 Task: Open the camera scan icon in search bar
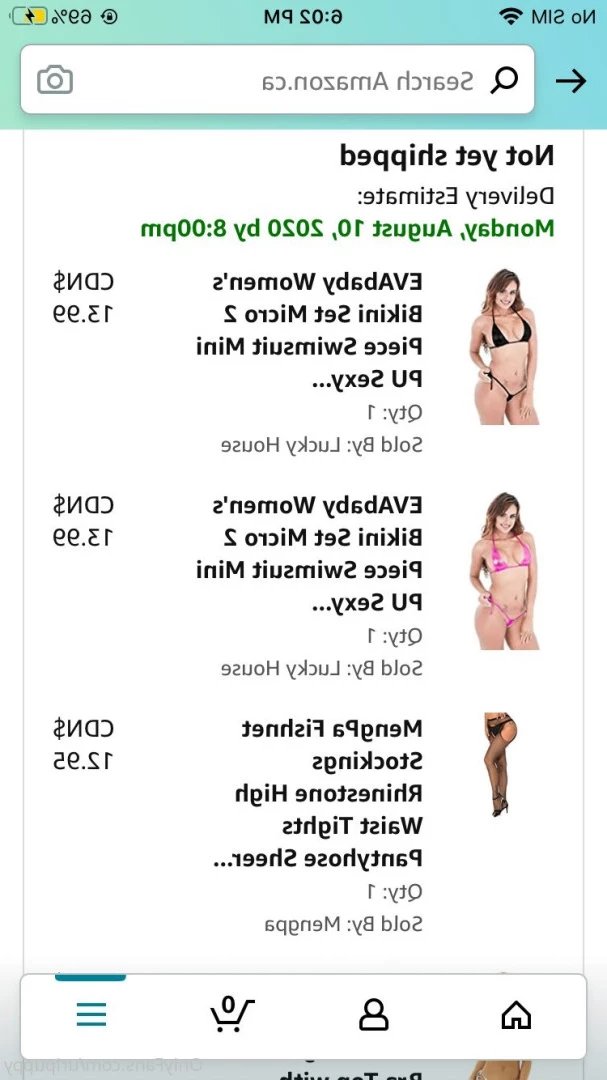click(x=55, y=80)
